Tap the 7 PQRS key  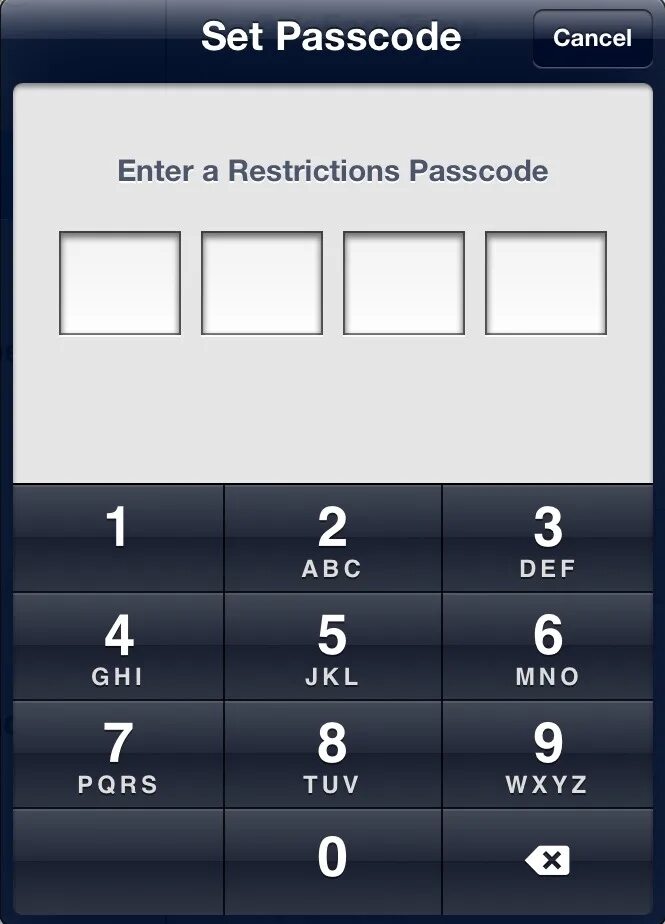click(x=118, y=755)
